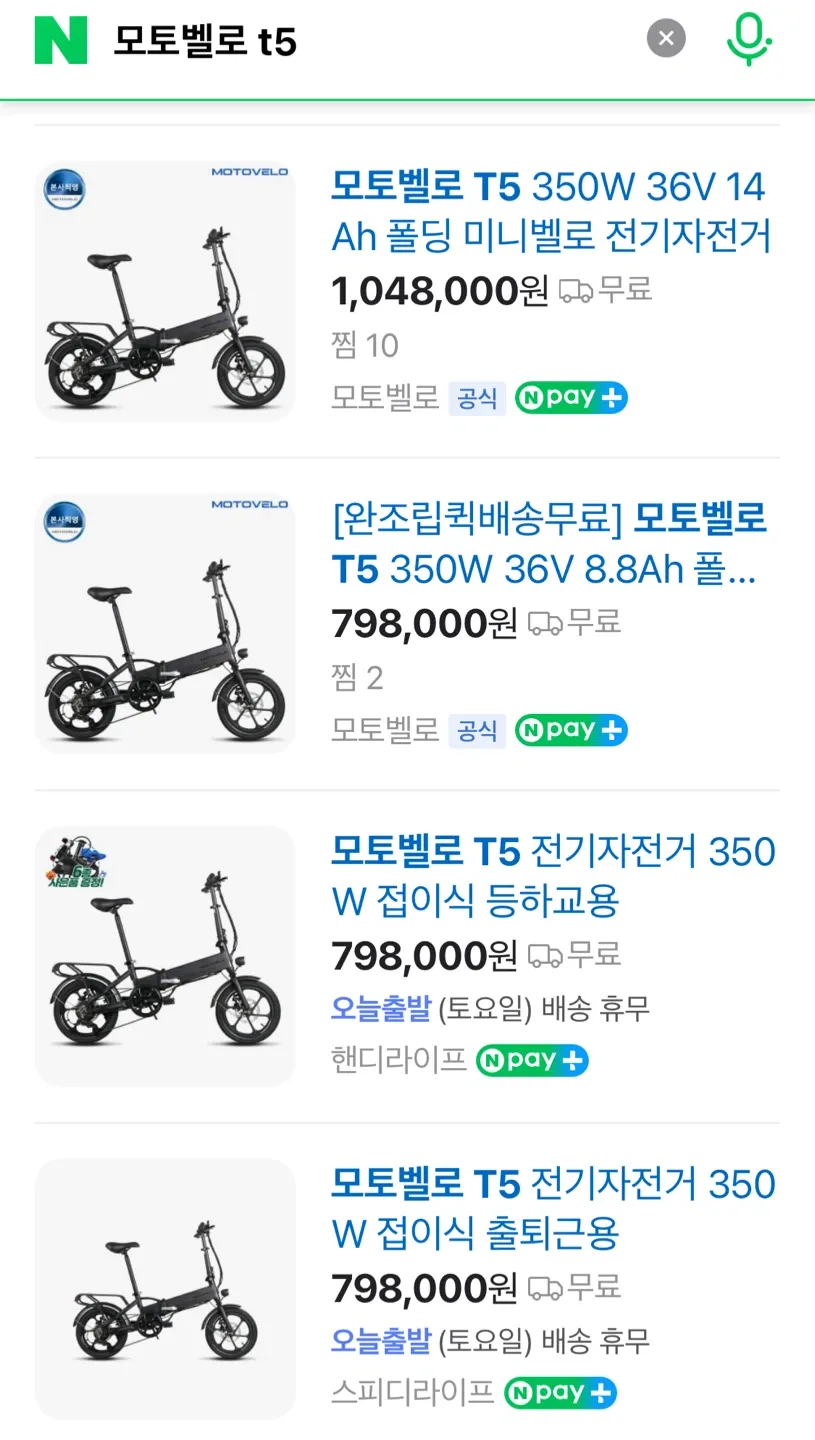The image size is (815, 1440).
Task: View the 핸디라이프 bike product image
Action: pos(165,955)
